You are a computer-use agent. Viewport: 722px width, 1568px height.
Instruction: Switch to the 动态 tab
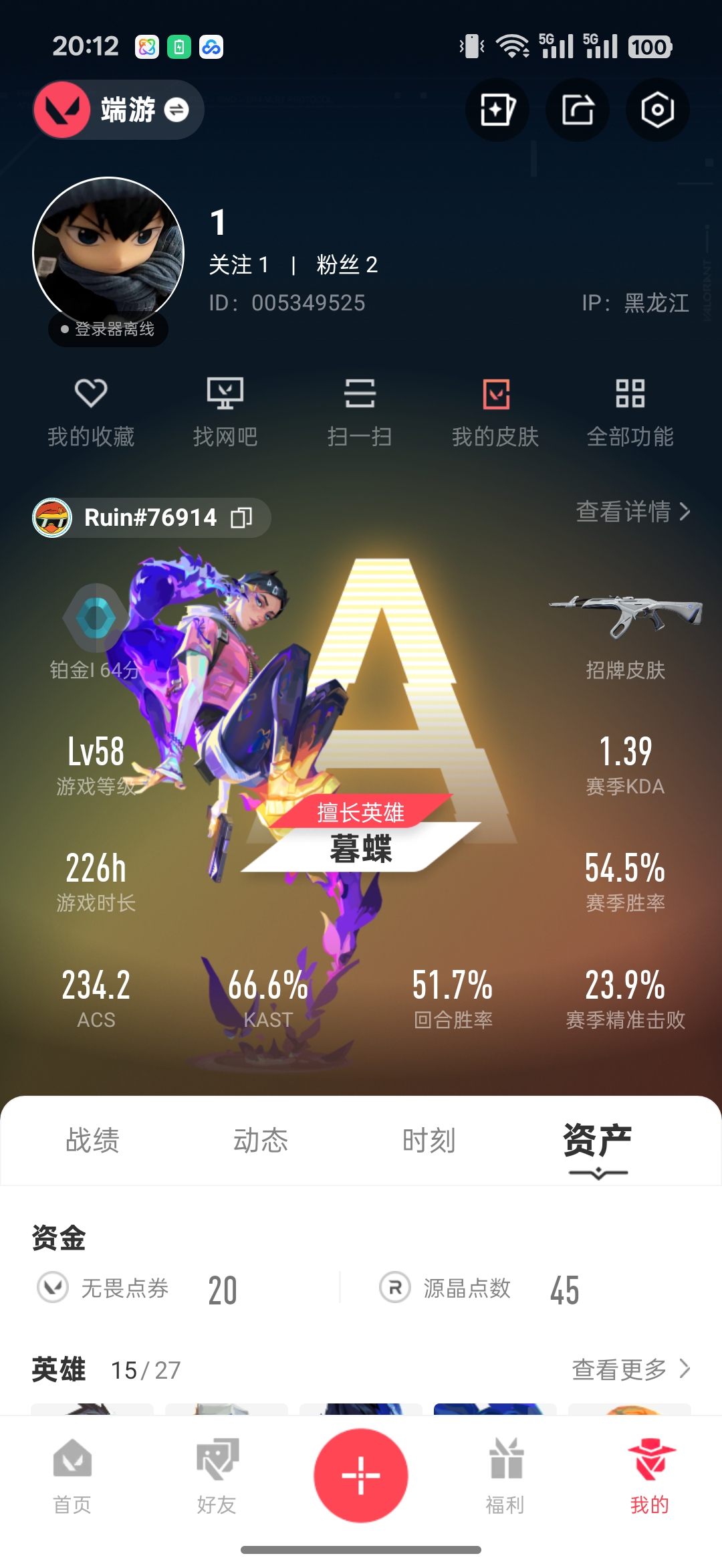[x=261, y=1141]
